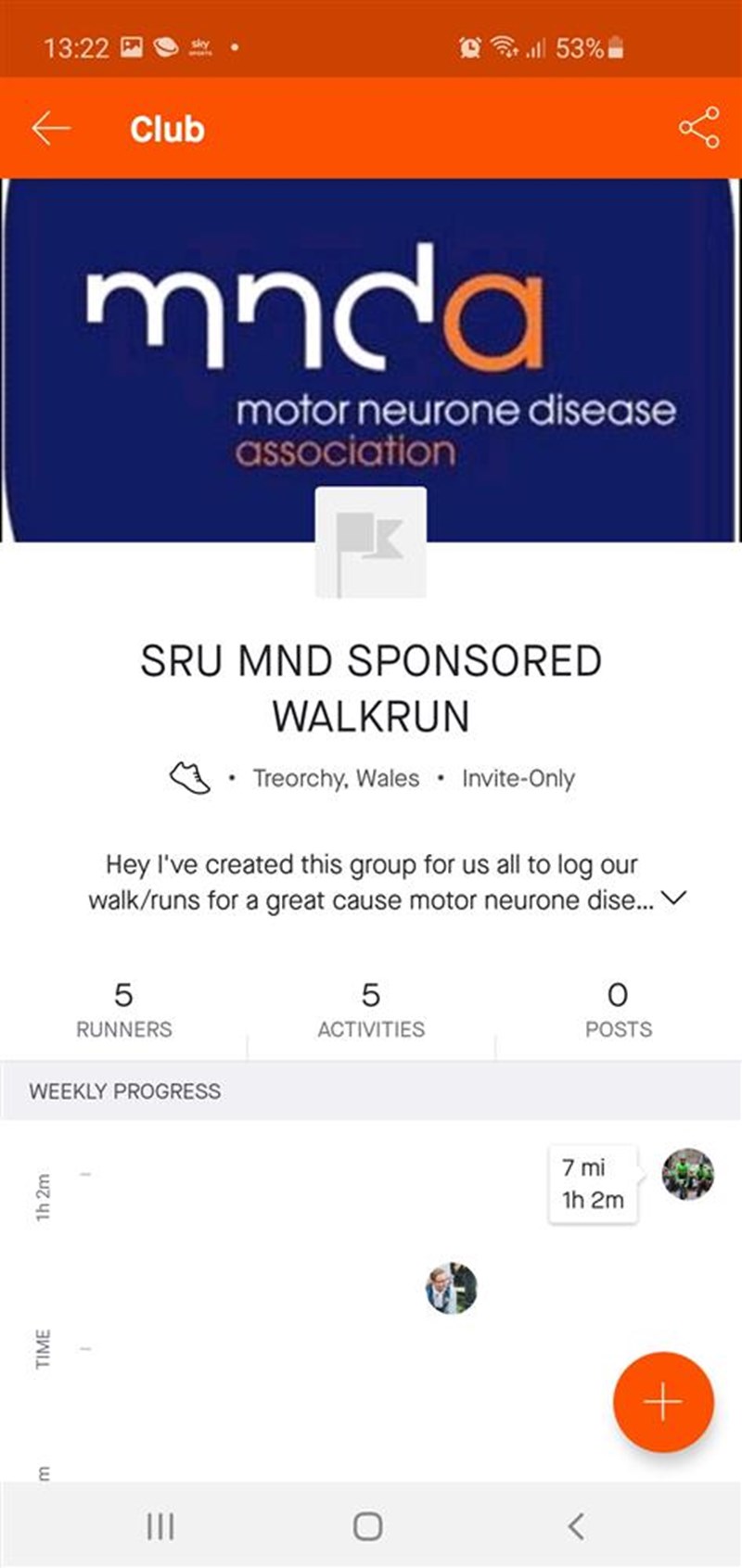Go to the phone's home screen
The image size is (742, 1568).
coord(368,1525)
